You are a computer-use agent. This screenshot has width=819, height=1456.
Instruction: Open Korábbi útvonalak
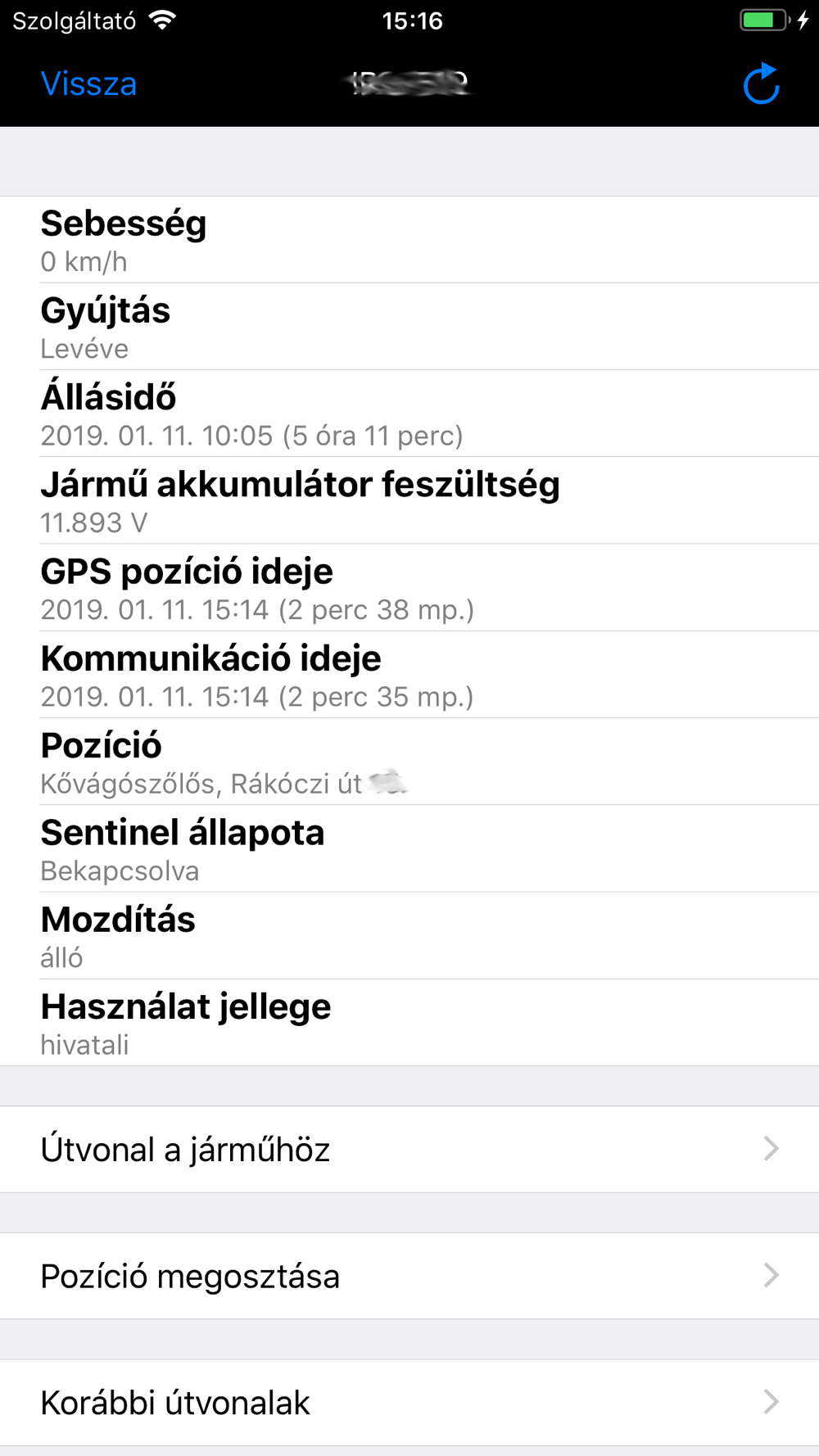[x=409, y=1403]
